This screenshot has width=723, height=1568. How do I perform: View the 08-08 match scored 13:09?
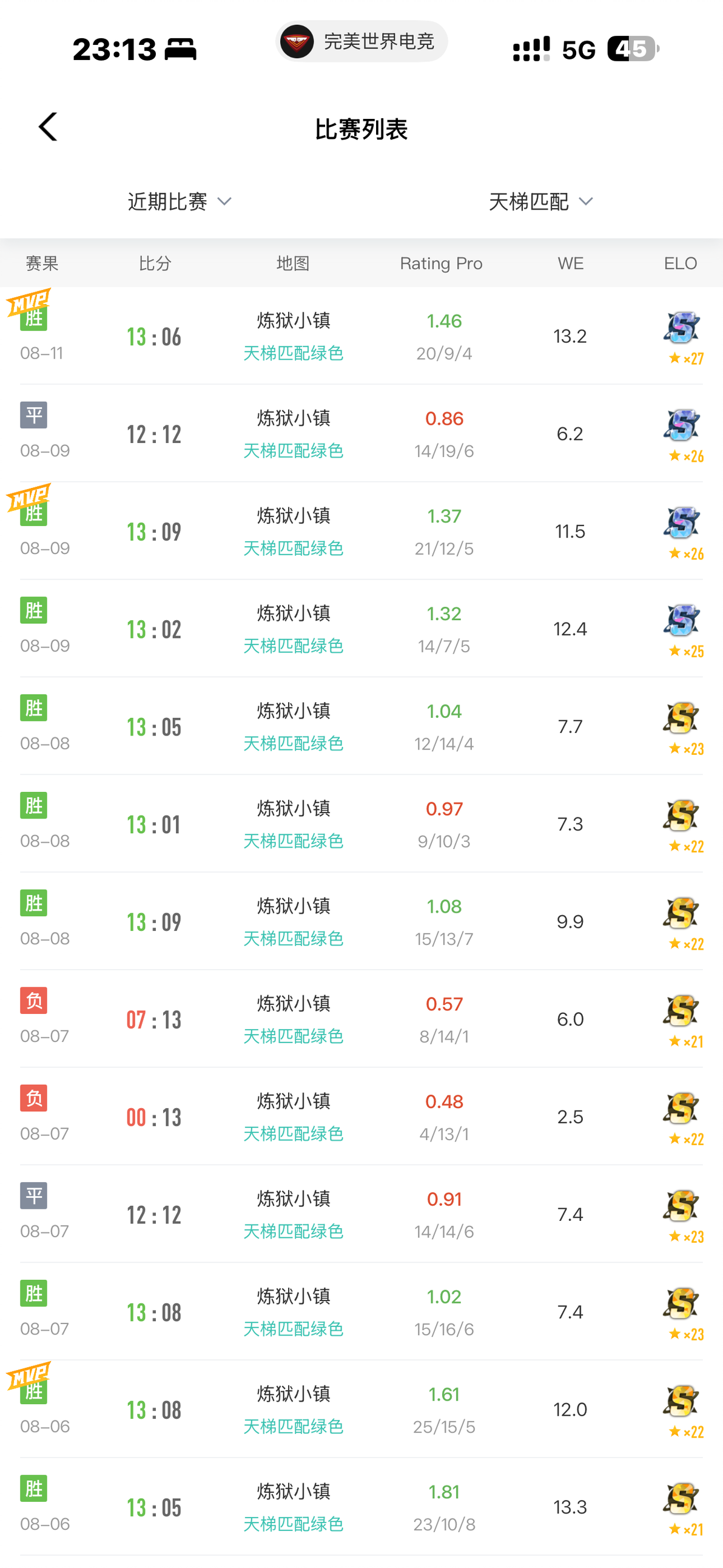tap(362, 922)
